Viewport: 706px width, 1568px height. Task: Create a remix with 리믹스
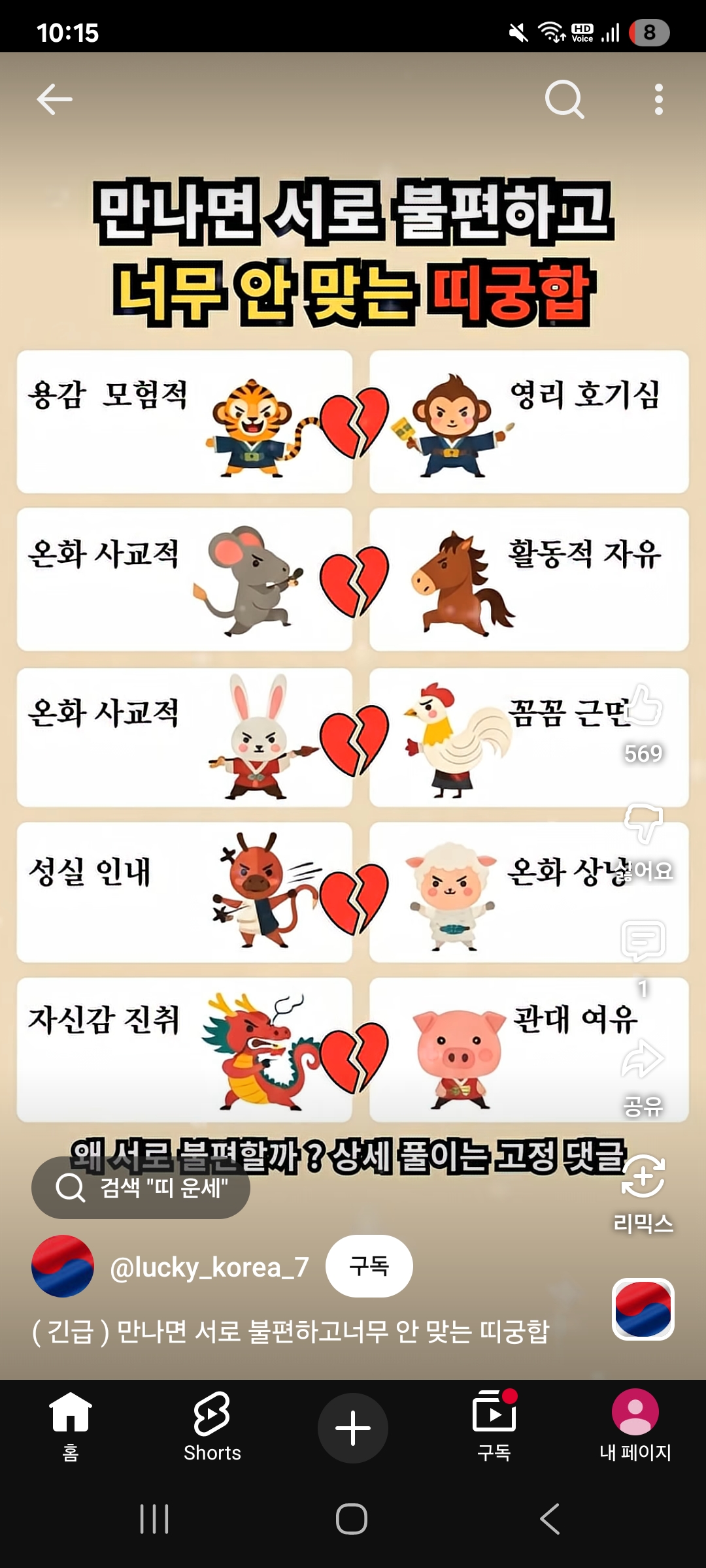pyautogui.click(x=643, y=1177)
